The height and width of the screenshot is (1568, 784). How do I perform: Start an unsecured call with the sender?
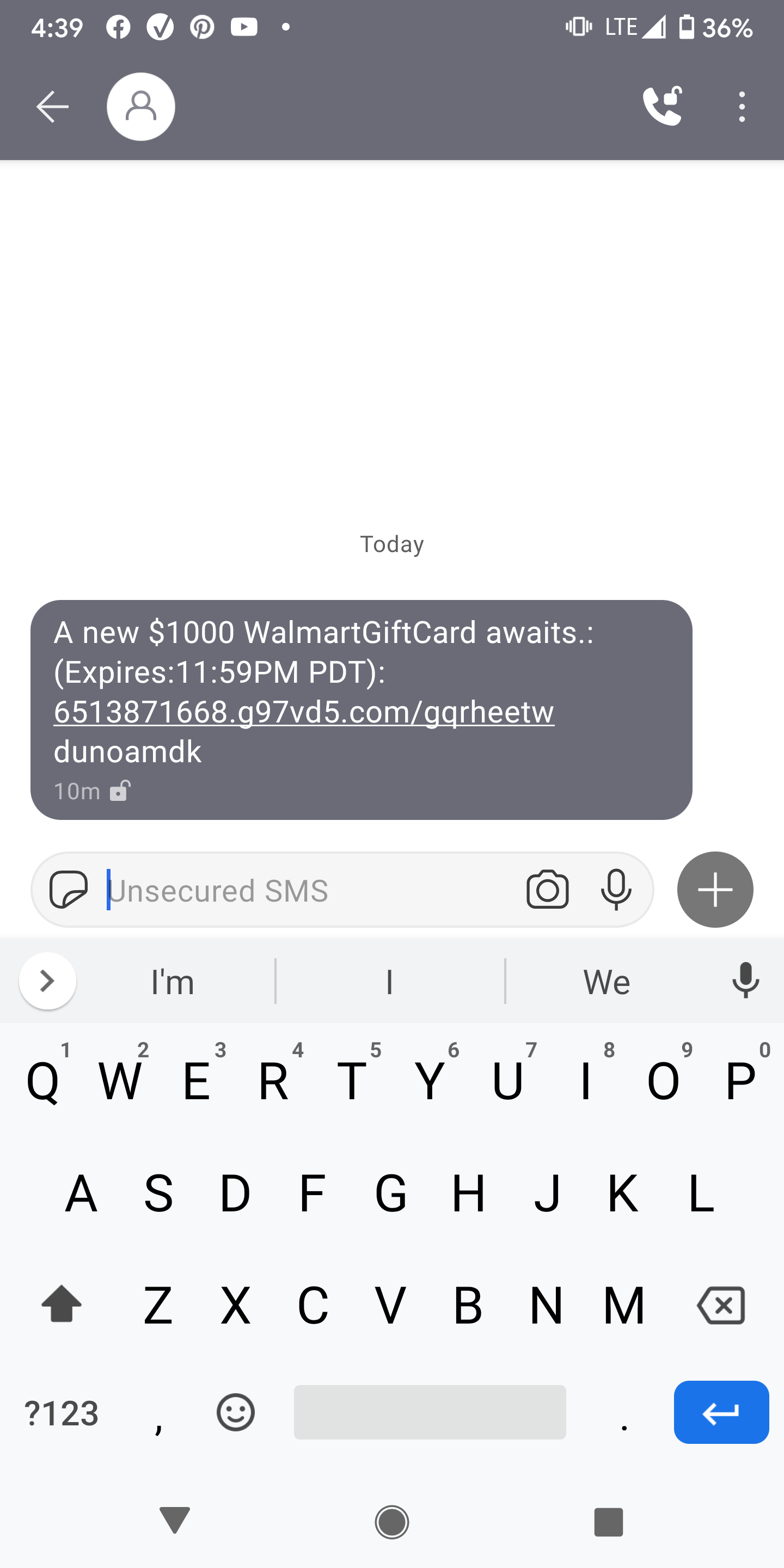point(662,107)
